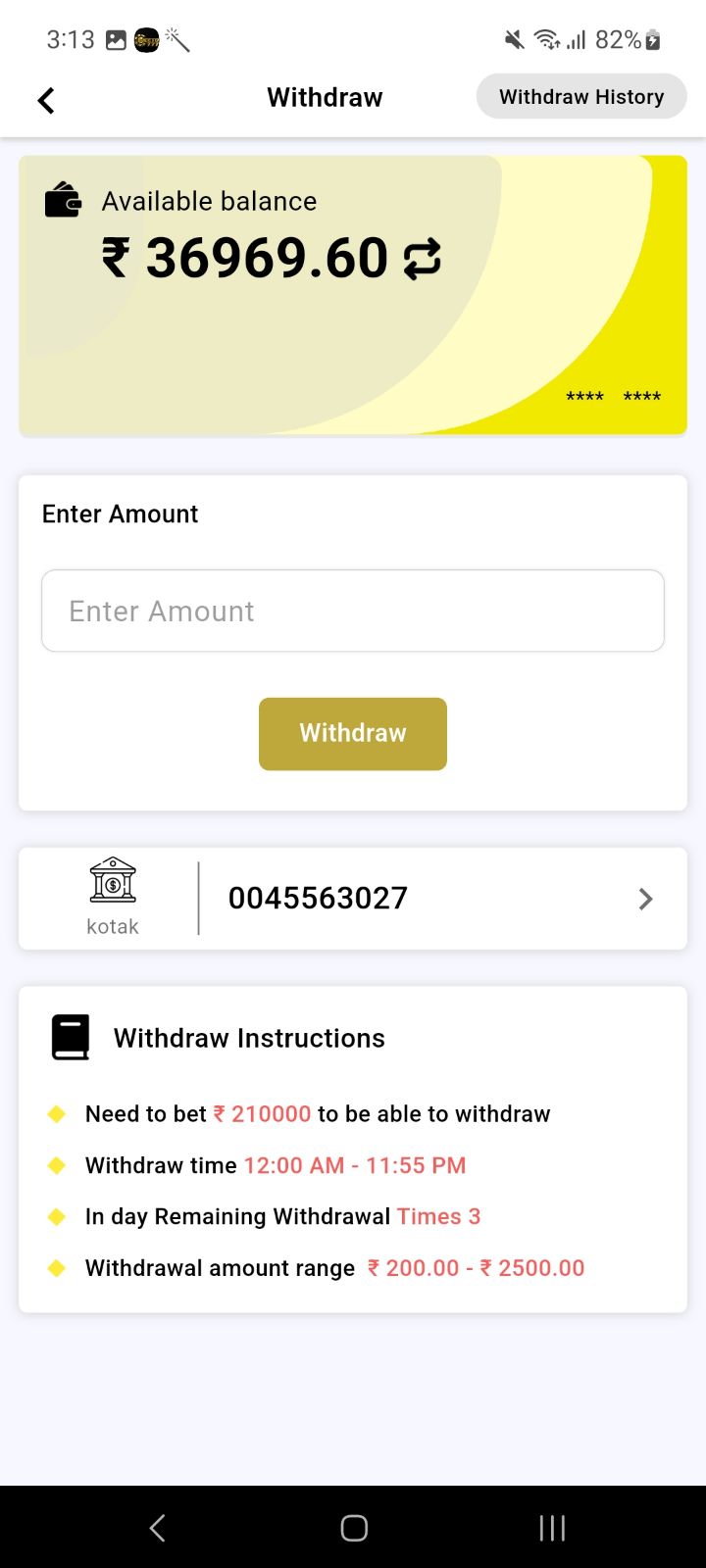706x1568 pixels.
Task: Focus the Enter Amount field
Action: tap(353, 611)
